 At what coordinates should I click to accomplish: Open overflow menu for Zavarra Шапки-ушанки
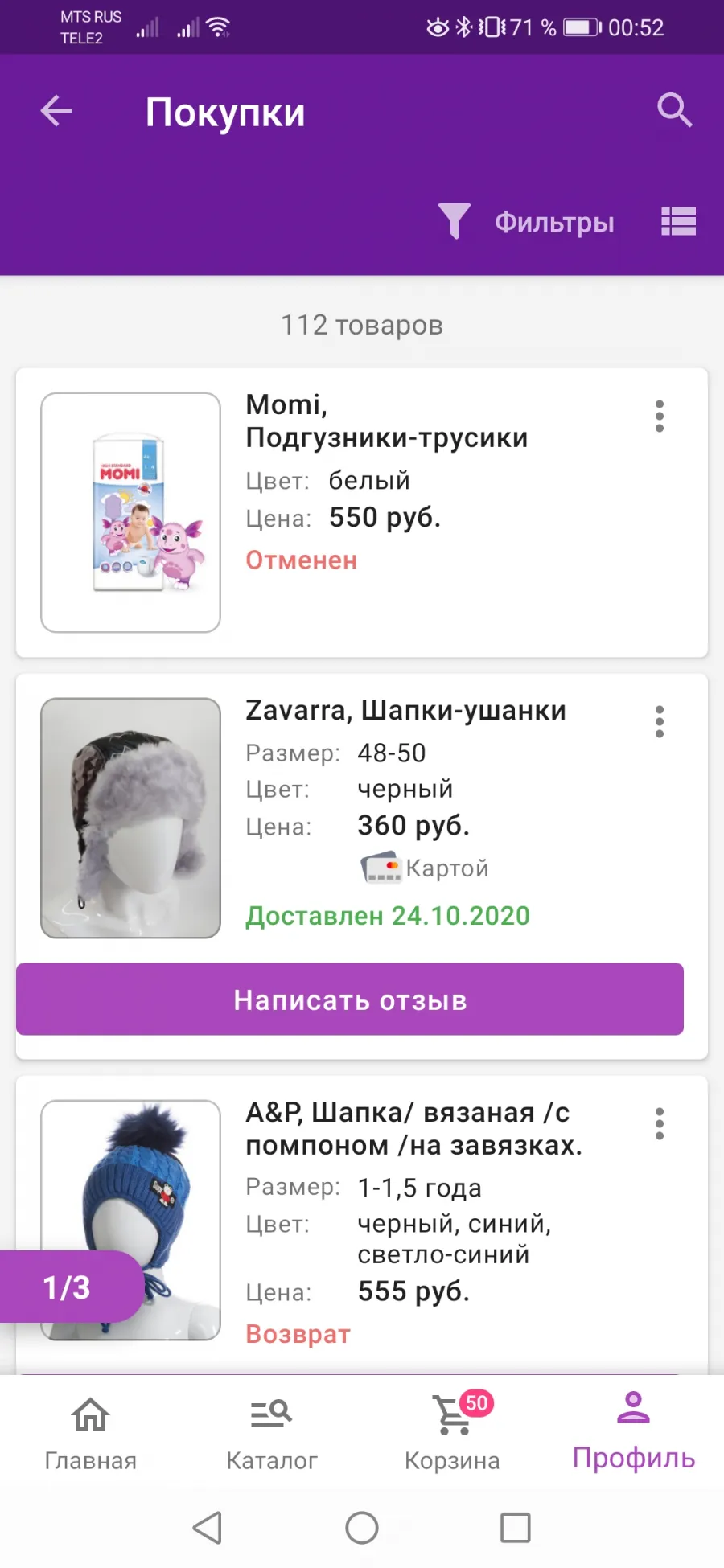(660, 722)
